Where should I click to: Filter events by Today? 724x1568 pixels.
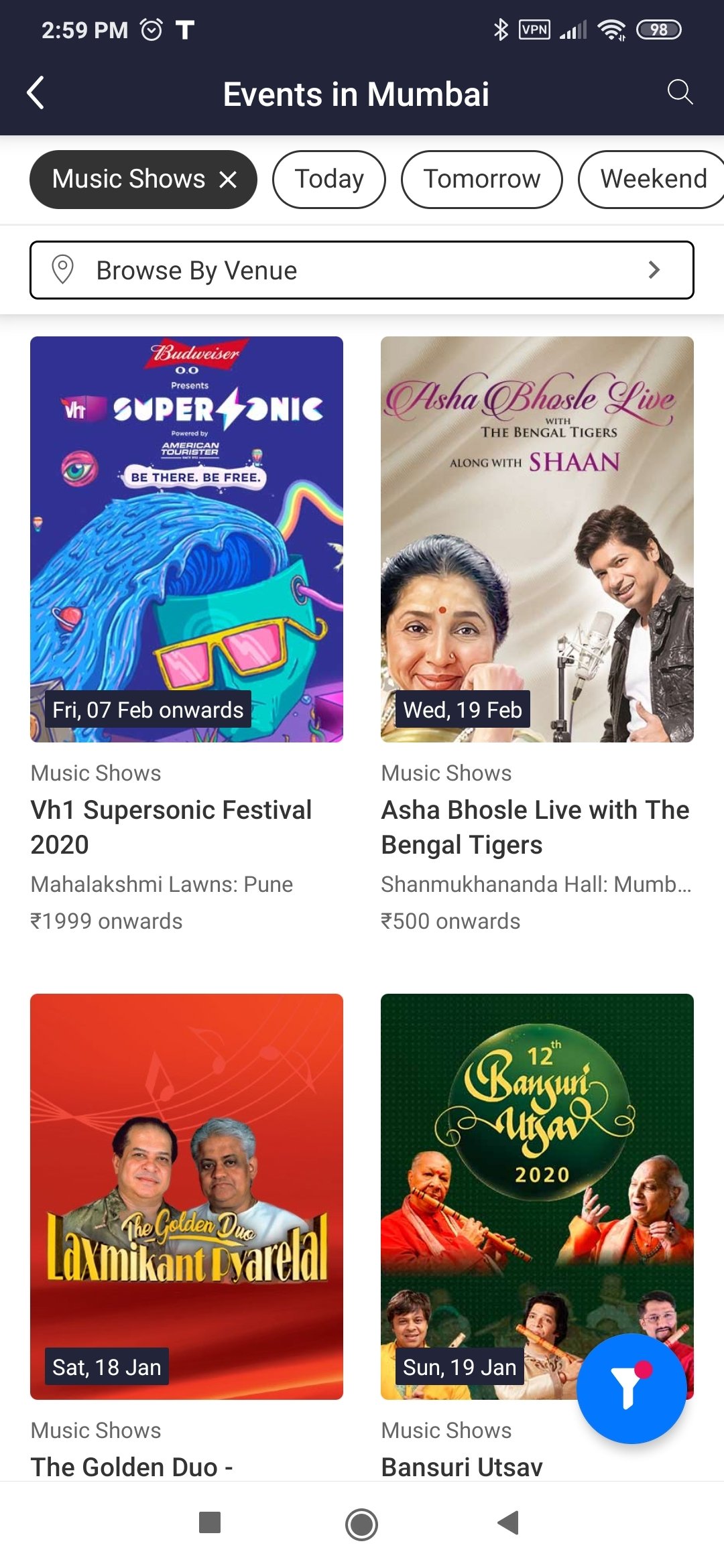click(328, 180)
